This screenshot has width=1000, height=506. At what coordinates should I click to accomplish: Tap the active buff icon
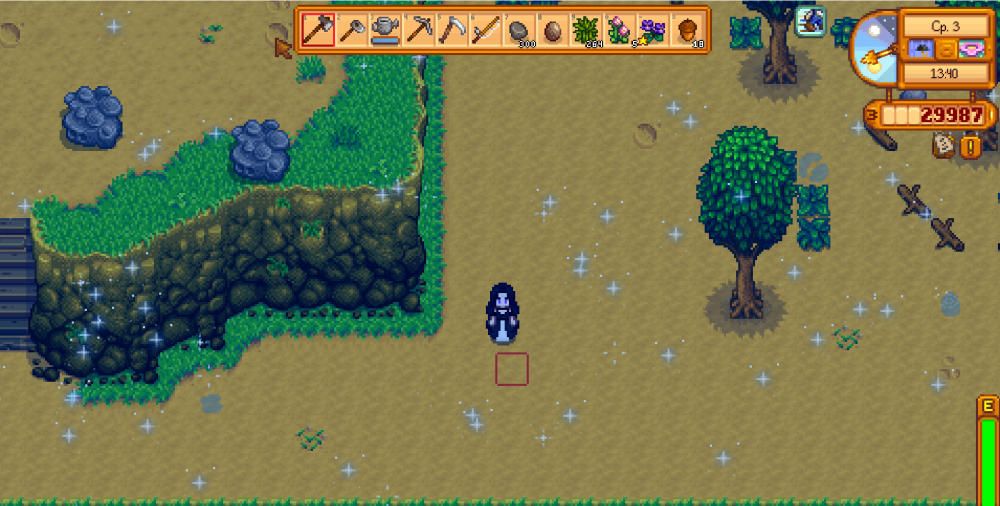[810, 20]
